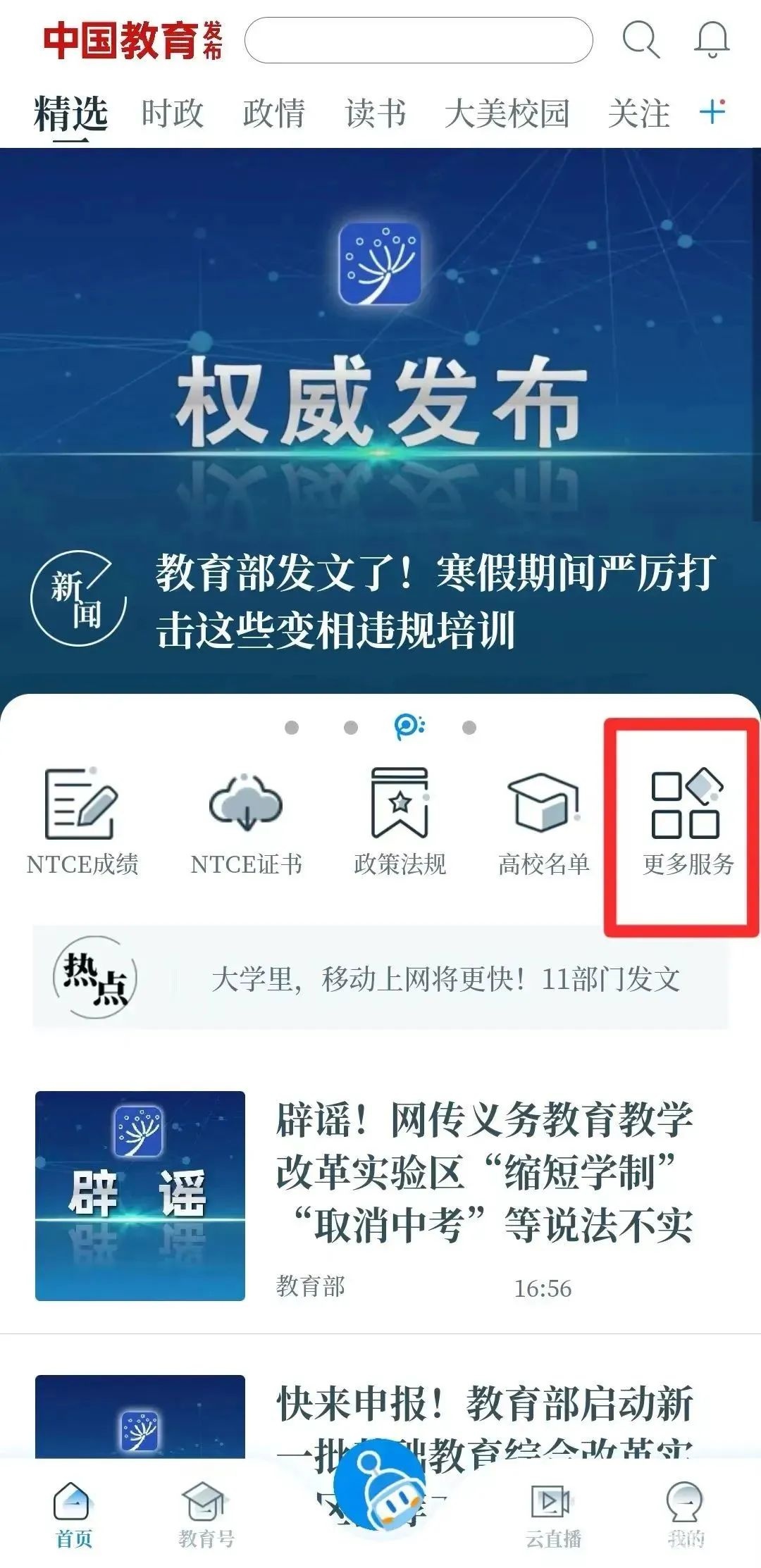Switch to the 大美校园 tab
The height and width of the screenshot is (1568, 761).
[507, 113]
